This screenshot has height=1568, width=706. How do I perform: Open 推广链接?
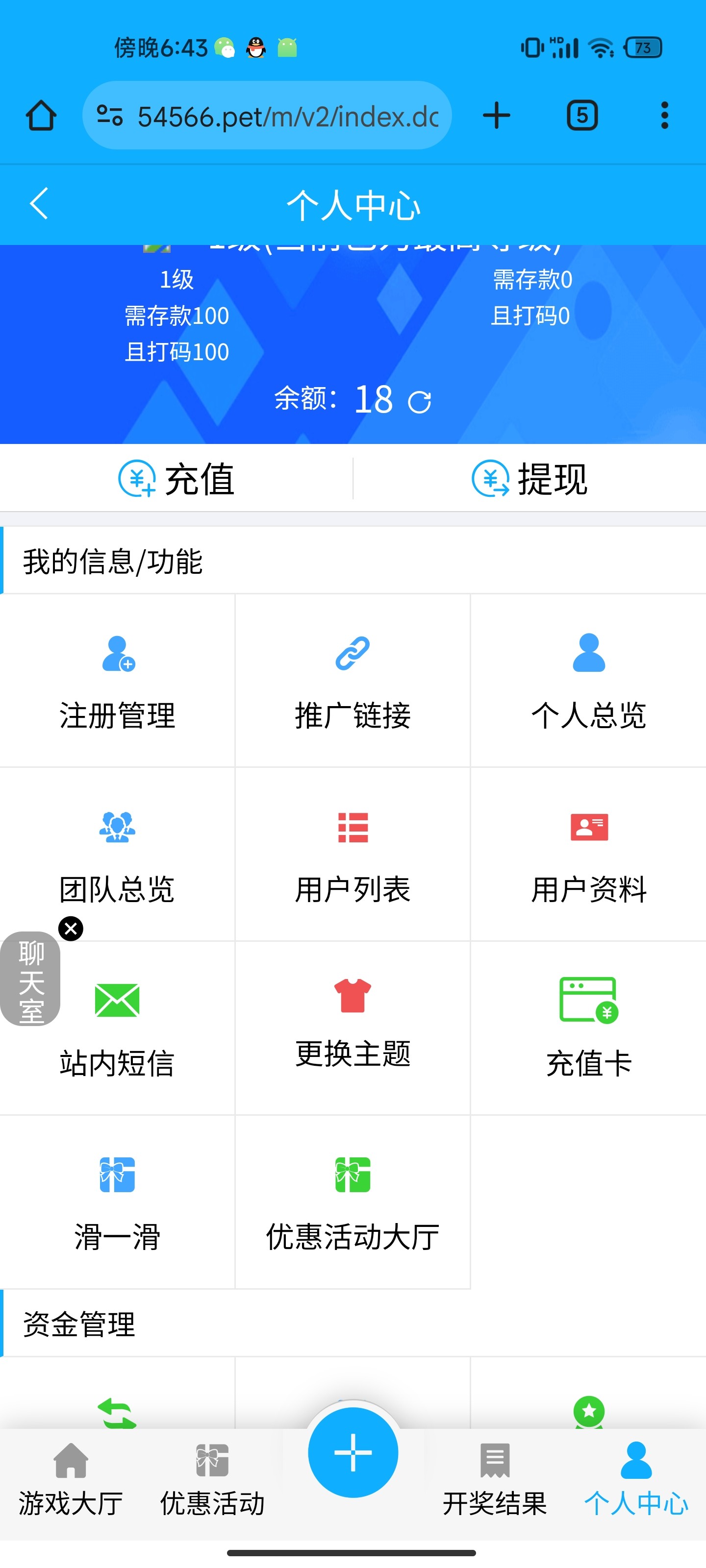353,681
